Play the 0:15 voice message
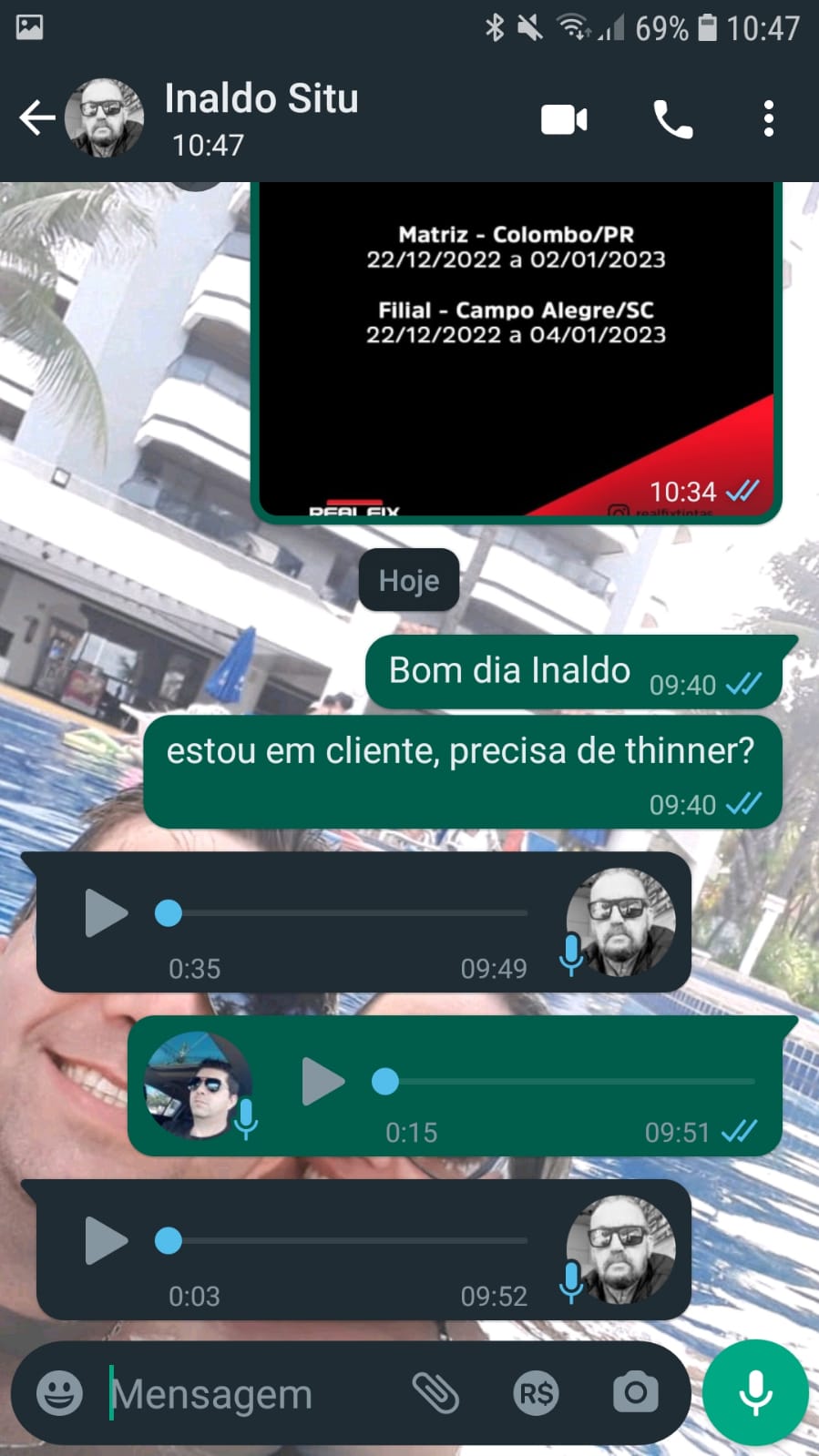819x1456 pixels. (x=322, y=1082)
